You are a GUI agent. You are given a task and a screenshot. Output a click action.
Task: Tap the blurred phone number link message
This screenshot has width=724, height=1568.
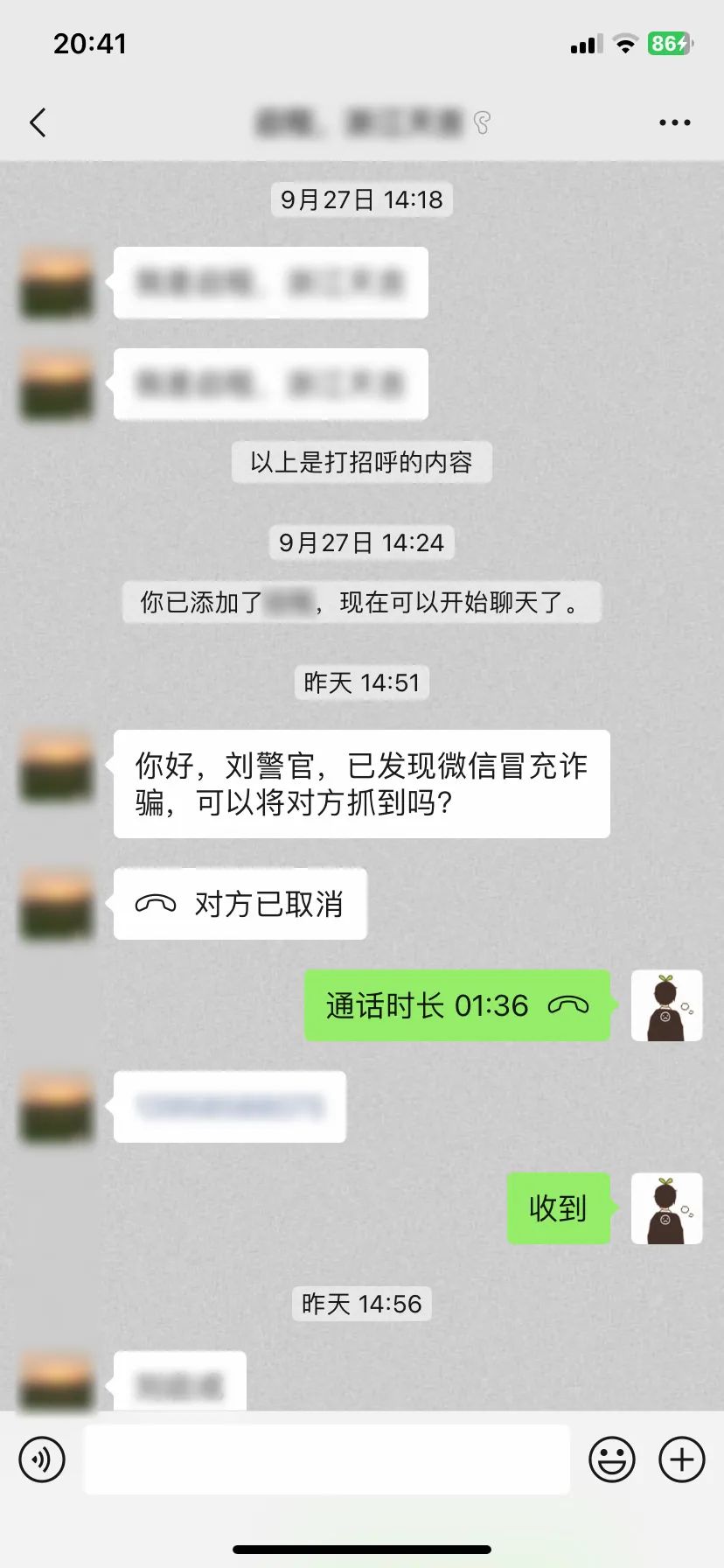click(230, 1107)
